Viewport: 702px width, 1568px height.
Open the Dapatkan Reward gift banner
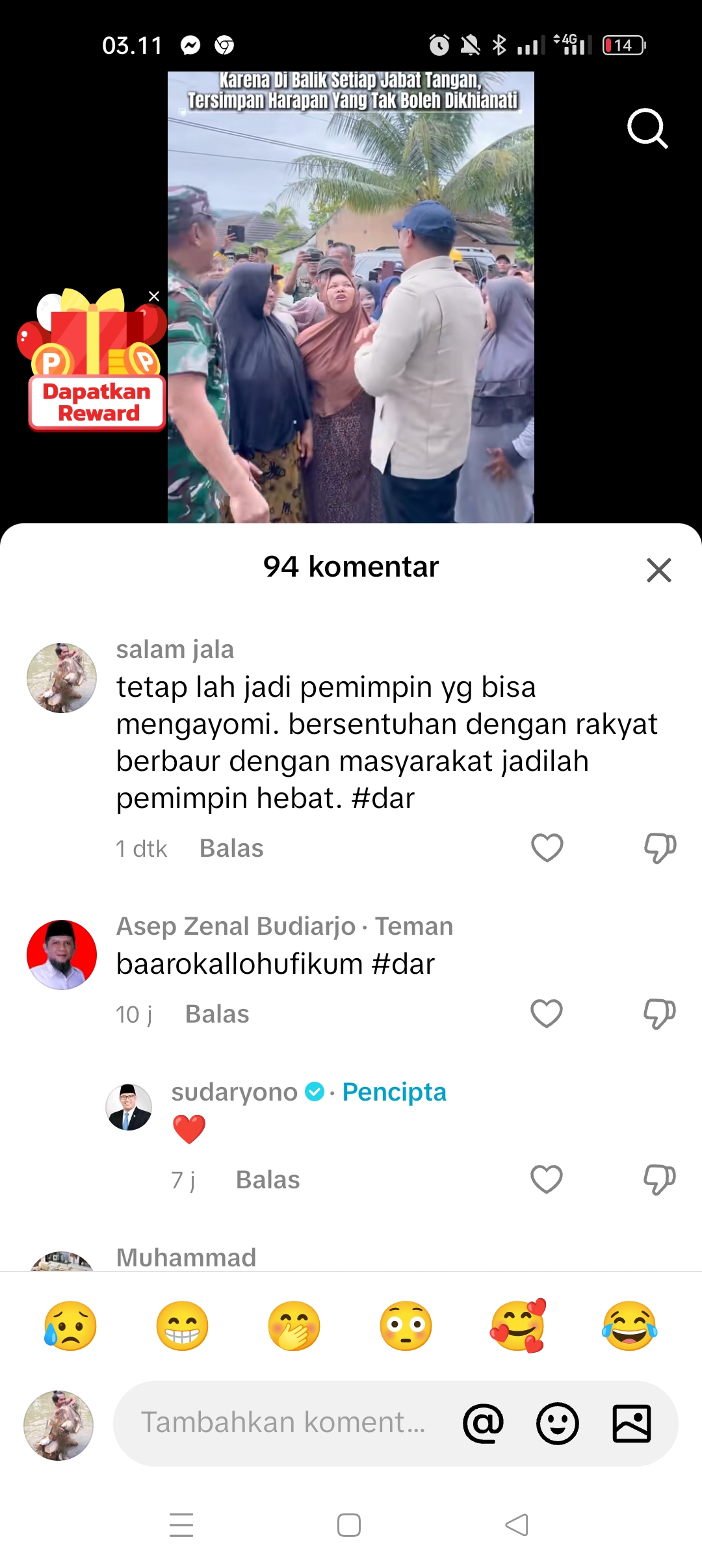point(95,361)
